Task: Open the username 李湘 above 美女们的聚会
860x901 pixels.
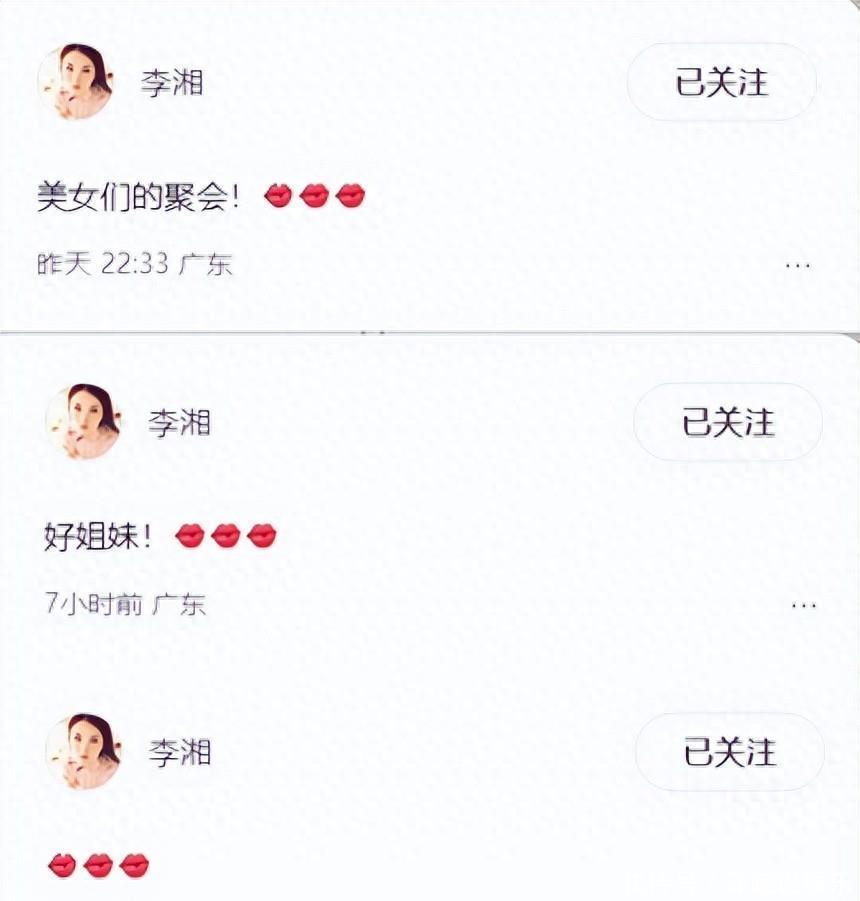Action: point(171,83)
